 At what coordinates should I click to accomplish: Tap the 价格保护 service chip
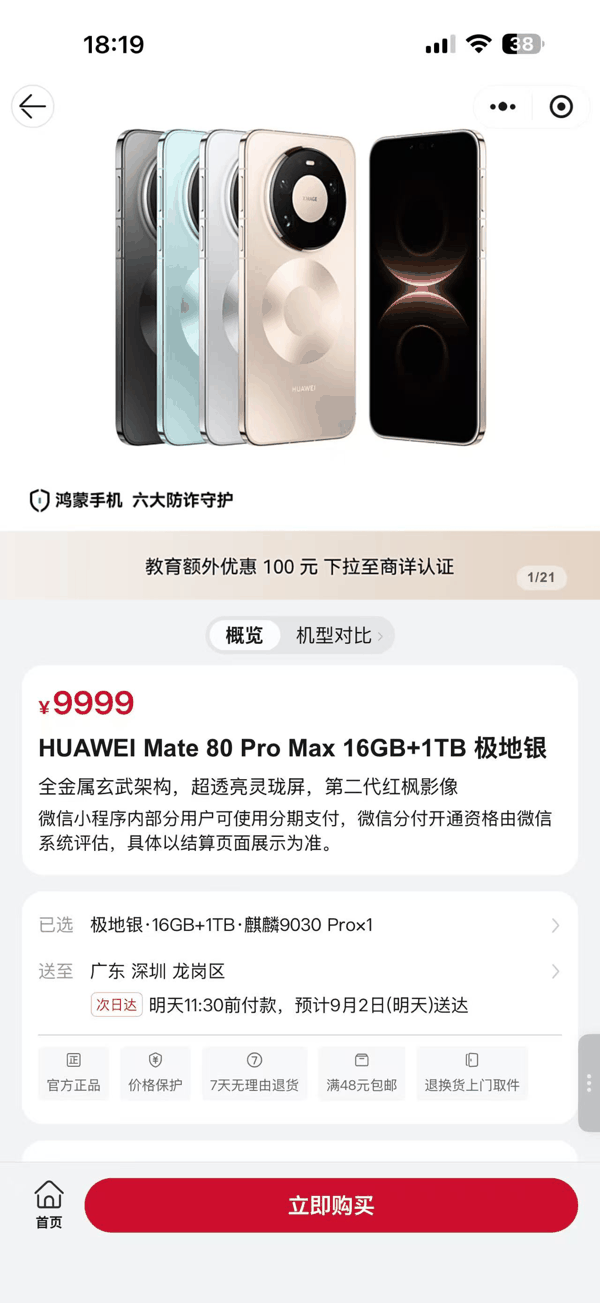pyautogui.click(x=155, y=1073)
